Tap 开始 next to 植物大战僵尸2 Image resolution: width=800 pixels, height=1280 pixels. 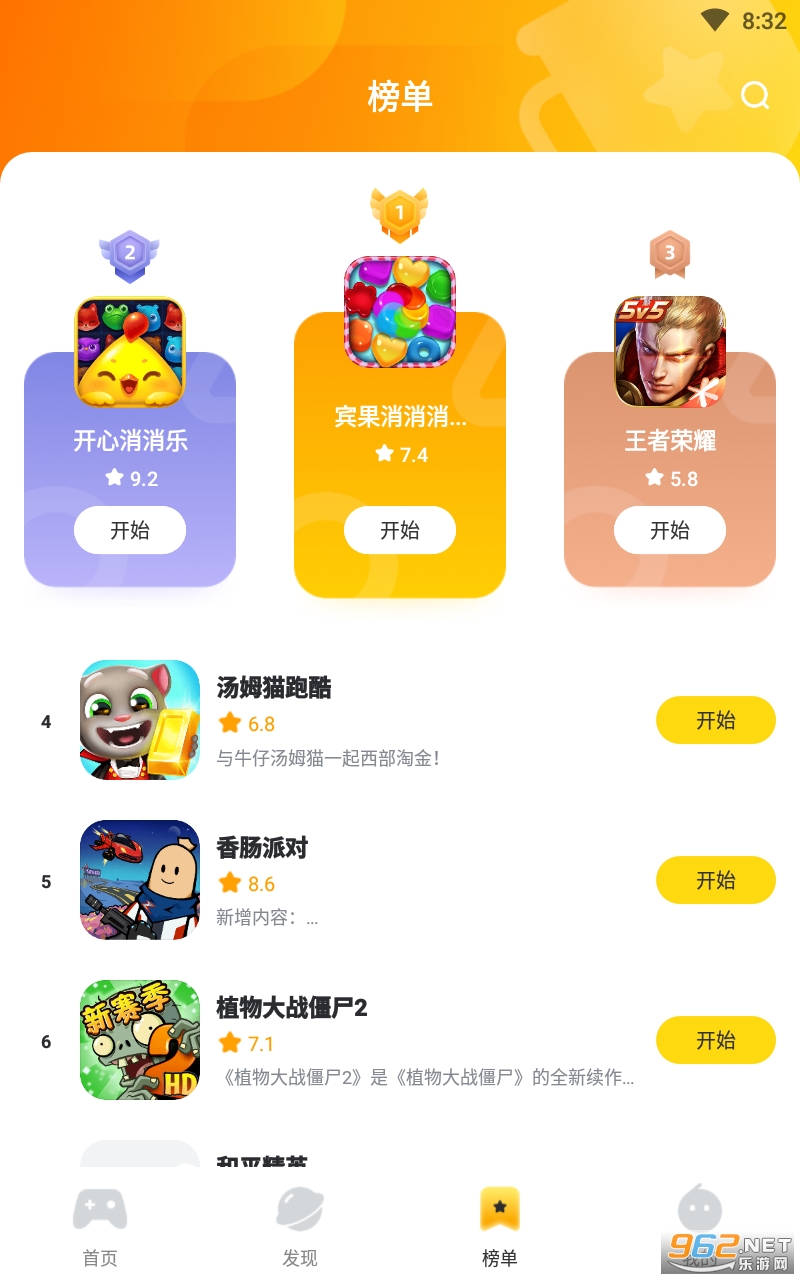pos(716,1040)
